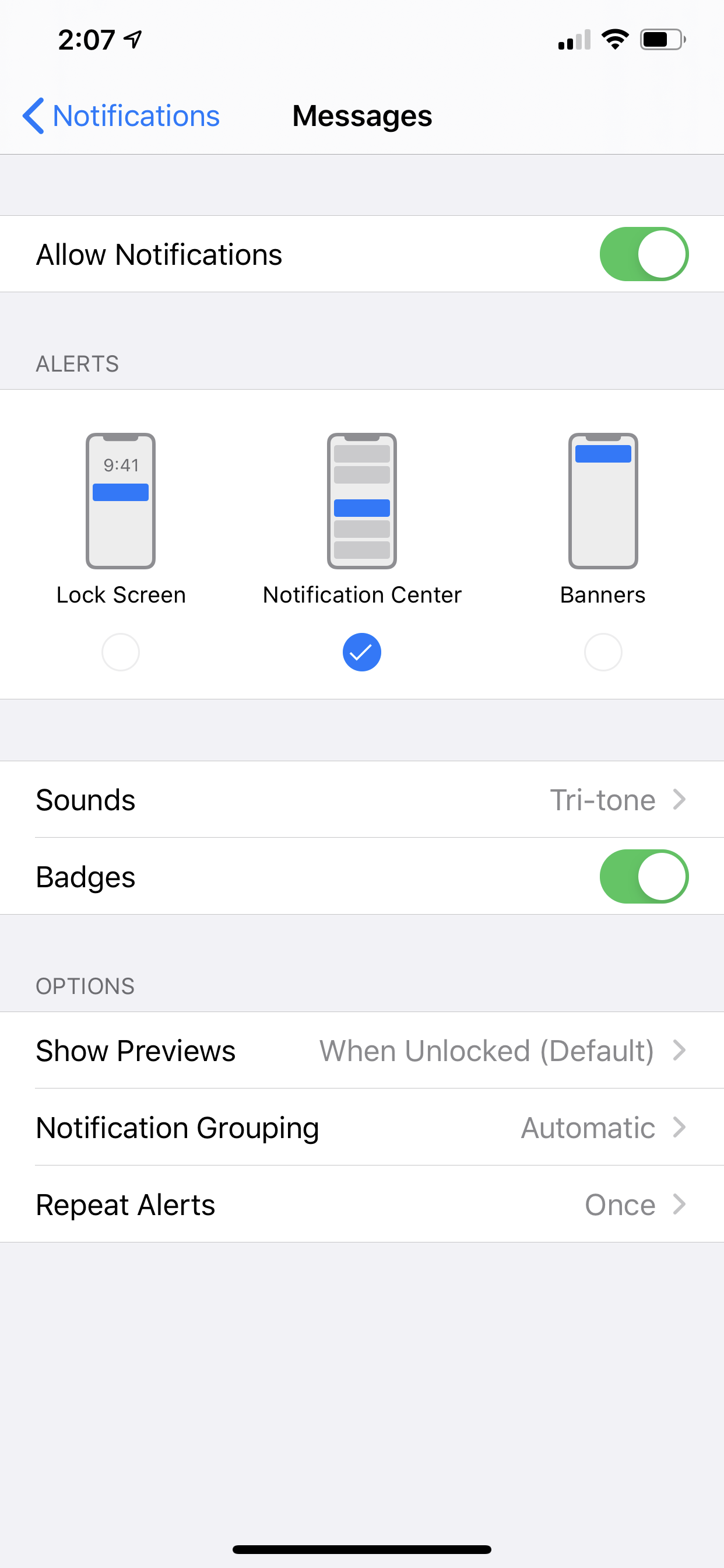The image size is (724, 1568).
Task: Uncheck Notification Center alerts
Action: [361, 652]
